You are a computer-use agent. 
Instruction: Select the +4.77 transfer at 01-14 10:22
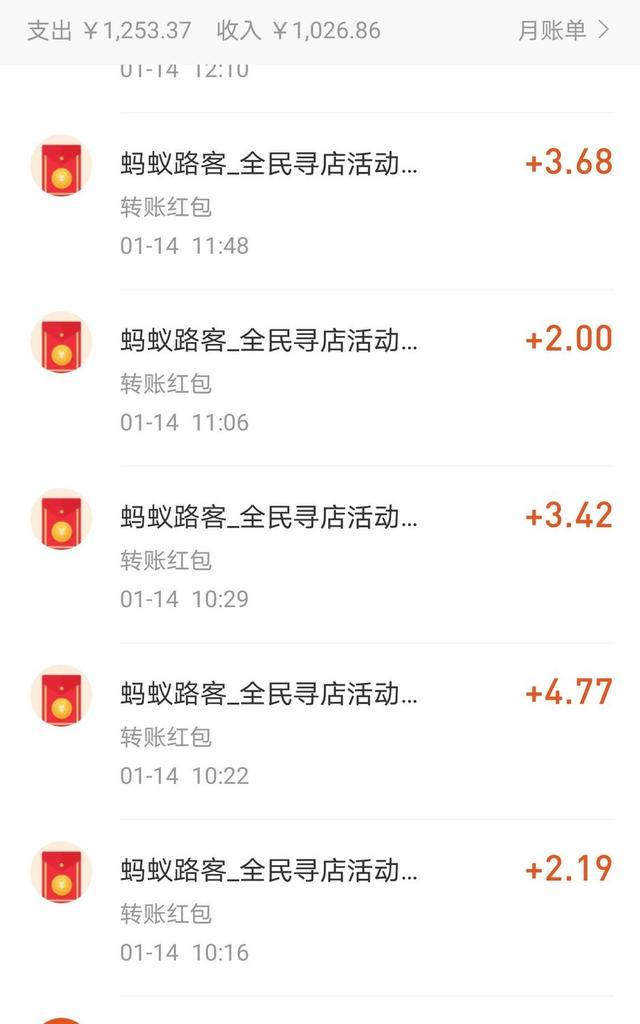tap(320, 733)
